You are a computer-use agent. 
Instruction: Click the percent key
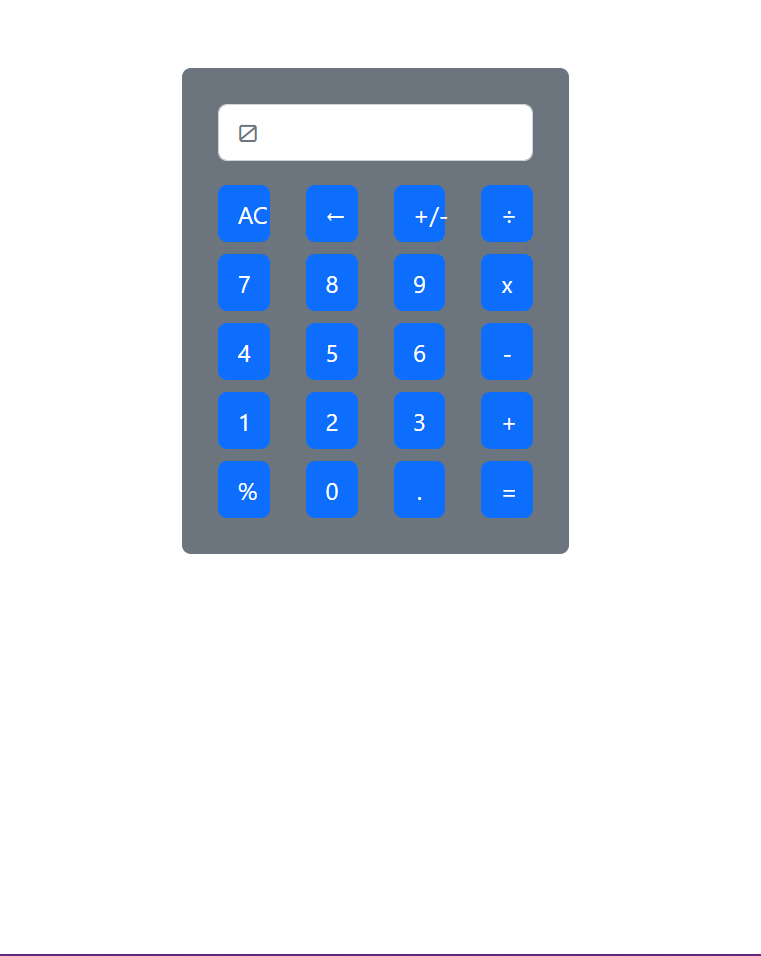244,490
